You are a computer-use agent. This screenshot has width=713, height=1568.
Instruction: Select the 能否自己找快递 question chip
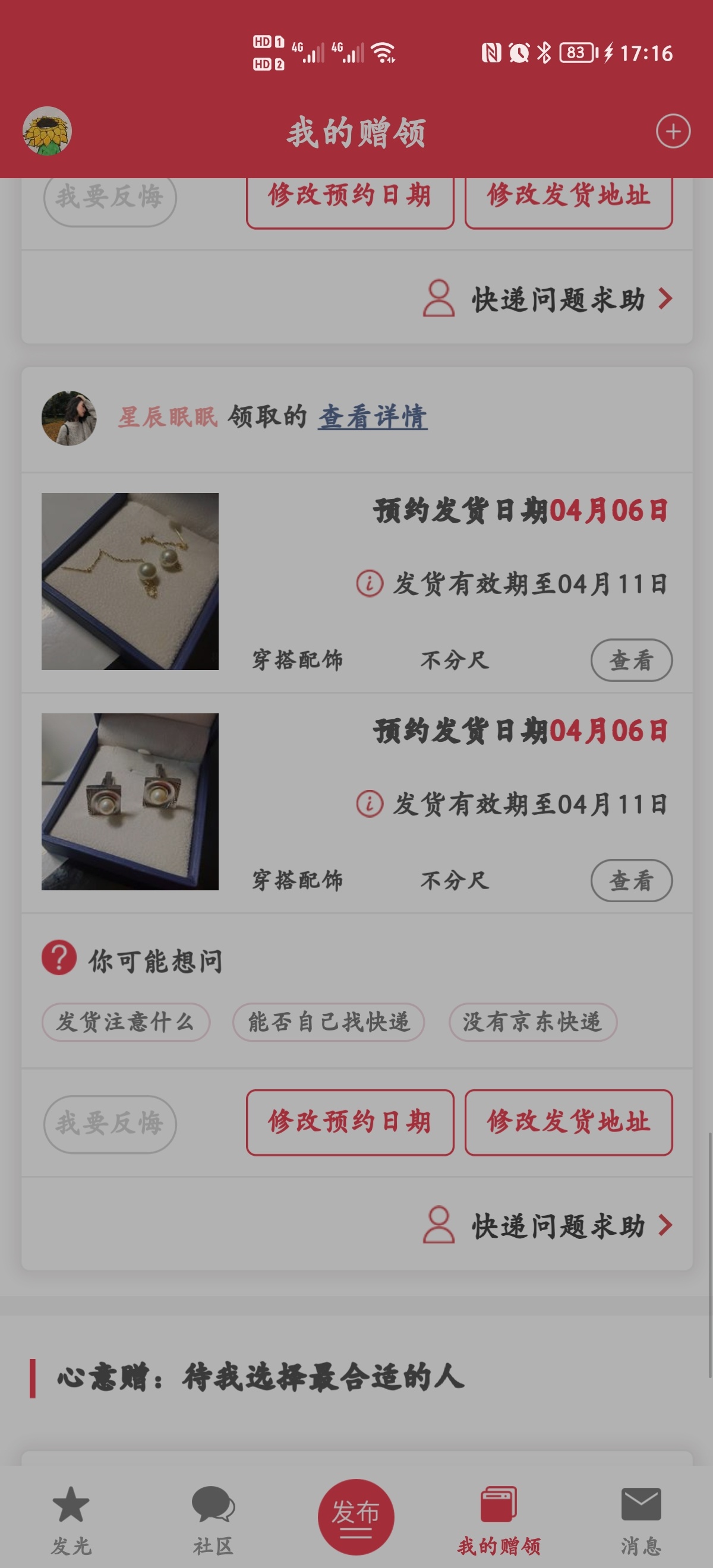point(328,1022)
